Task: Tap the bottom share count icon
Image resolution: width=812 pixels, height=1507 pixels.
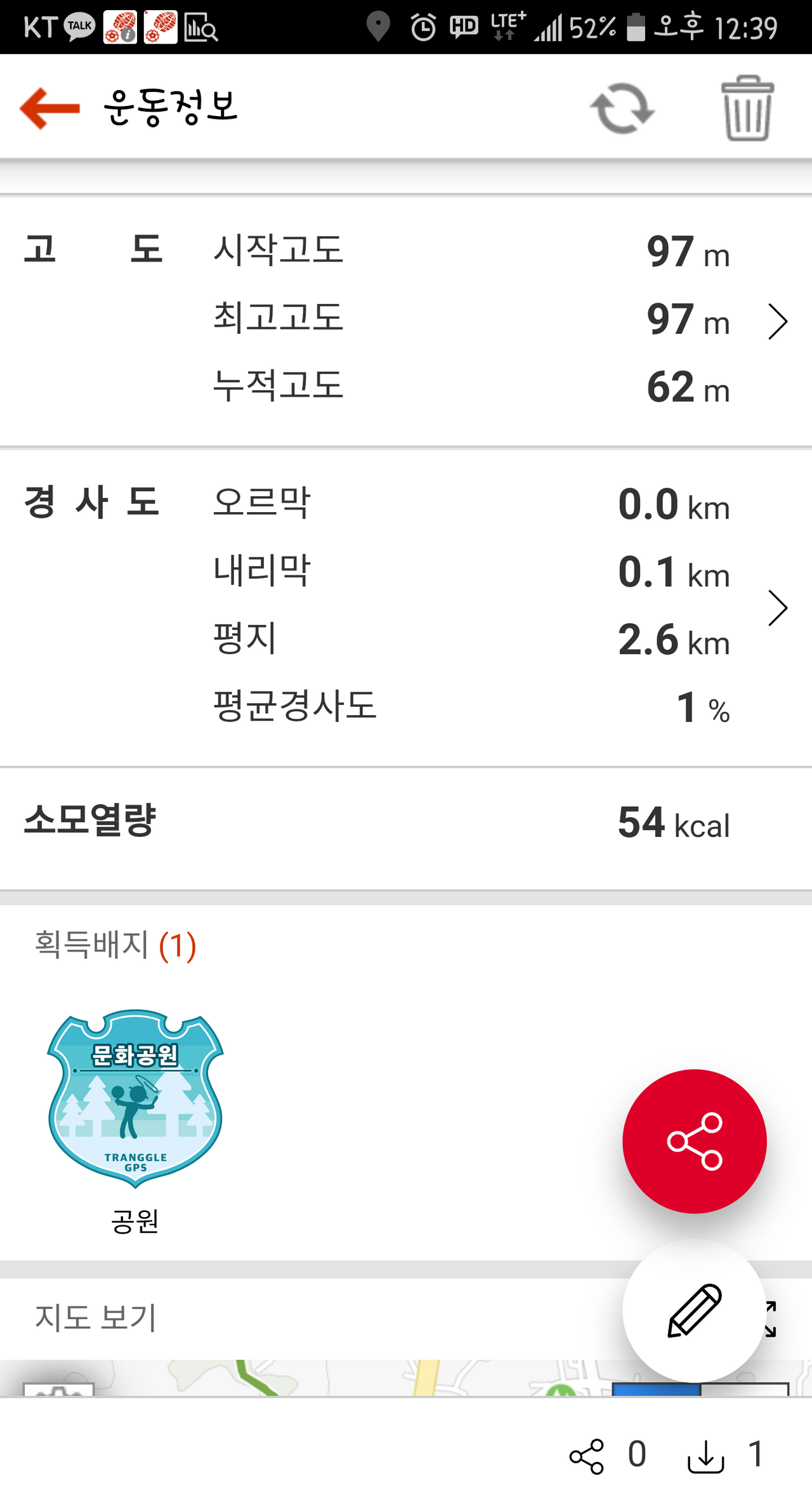Action: click(x=587, y=1456)
